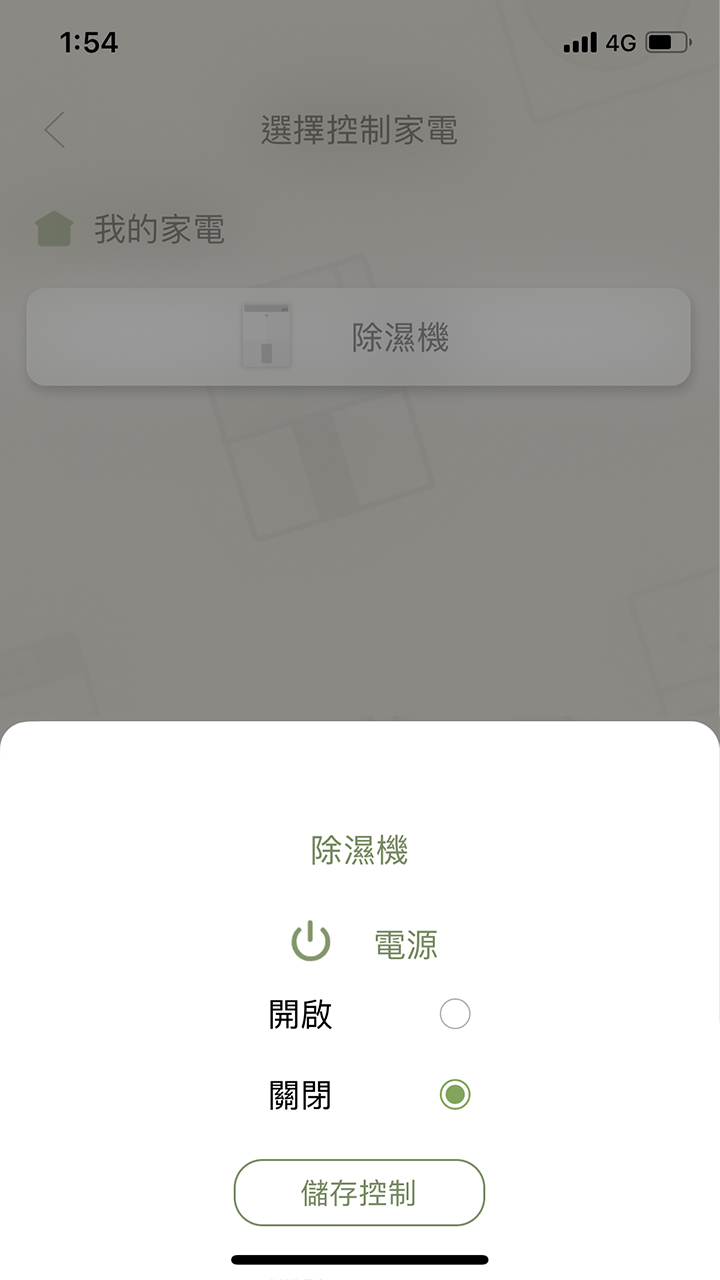Click the power (電源) icon in the control sheet
This screenshot has width=720, height=1280.
[312, 940]
